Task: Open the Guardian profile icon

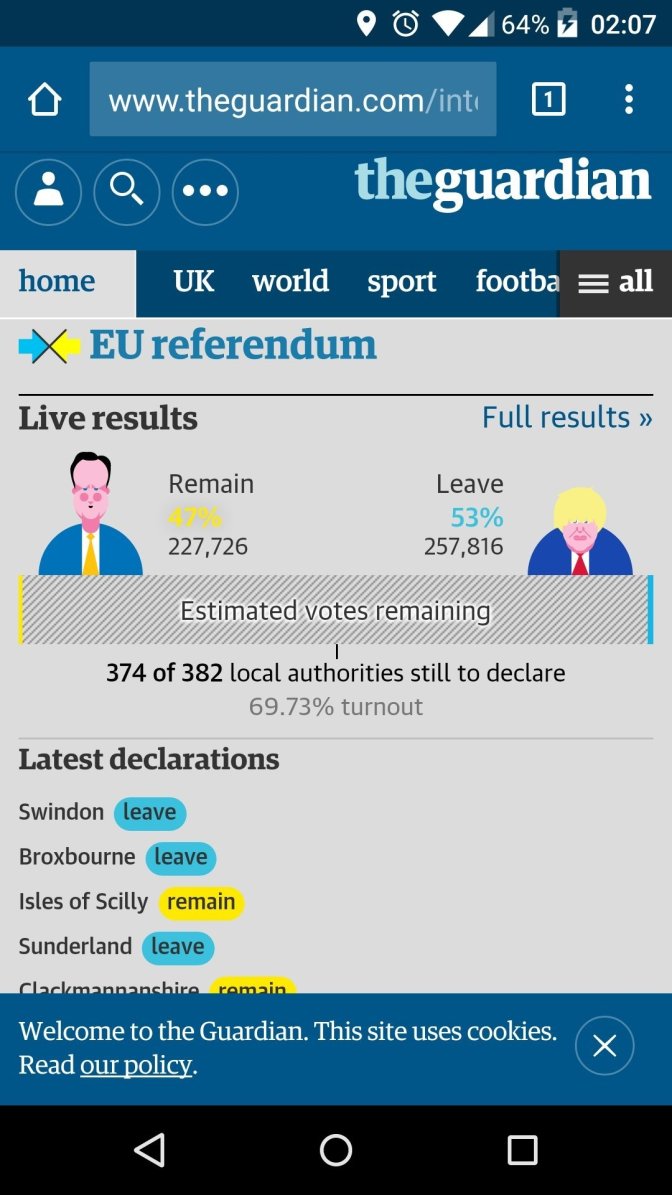Action: [49, 192]
